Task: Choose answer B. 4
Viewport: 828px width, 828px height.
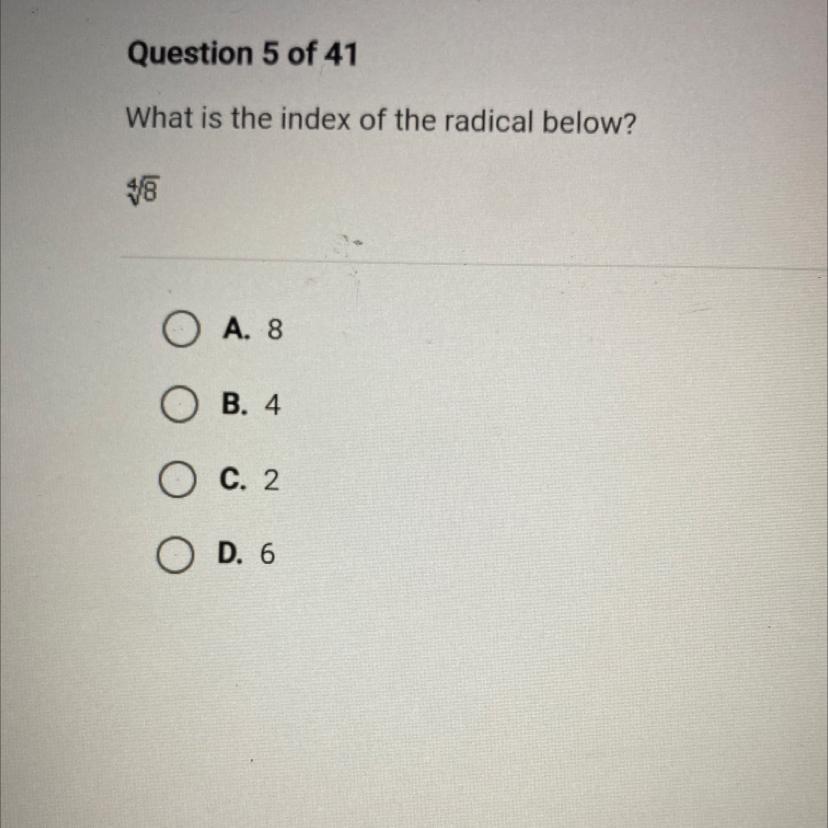Action: pyautogui.click(x=179, y=406)
